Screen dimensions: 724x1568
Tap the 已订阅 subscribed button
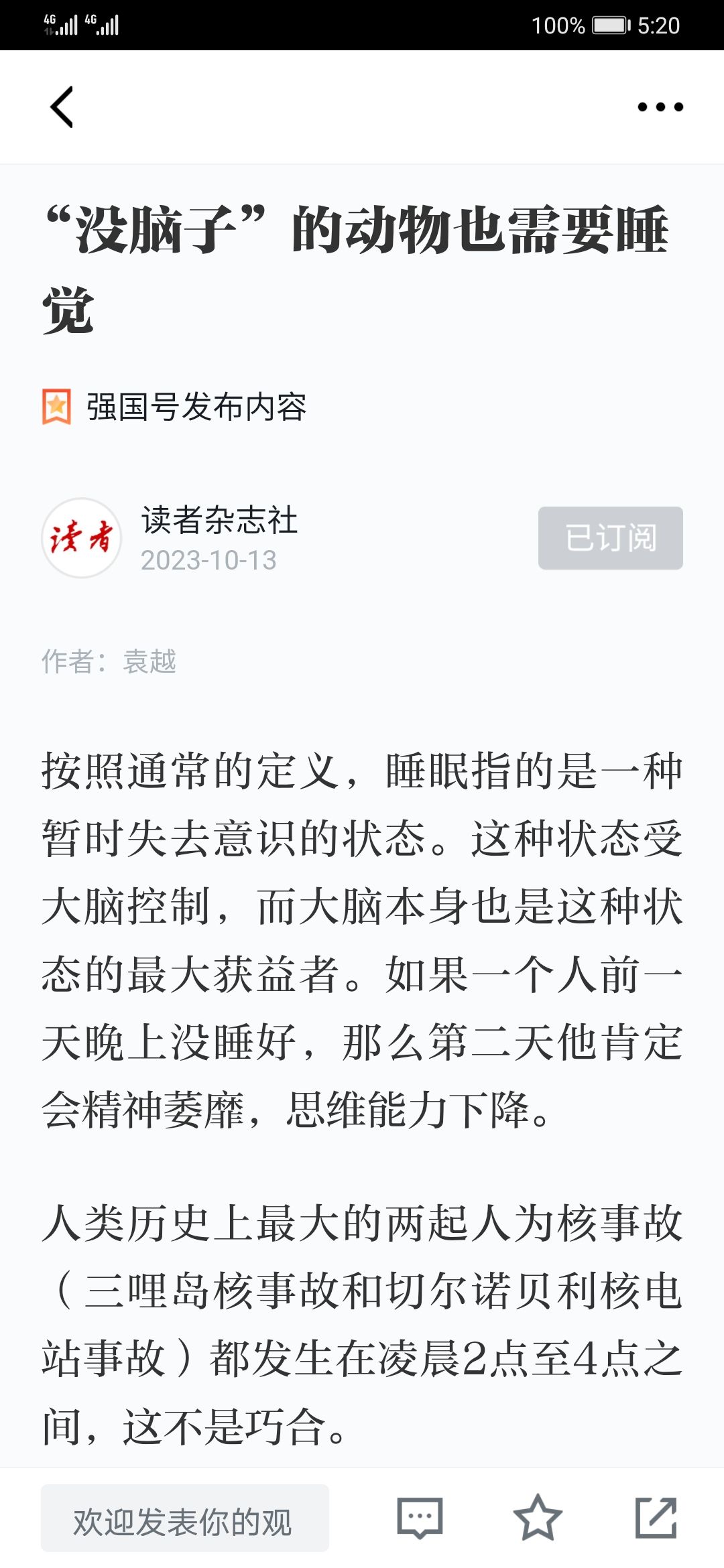click(x=611, y=538)
